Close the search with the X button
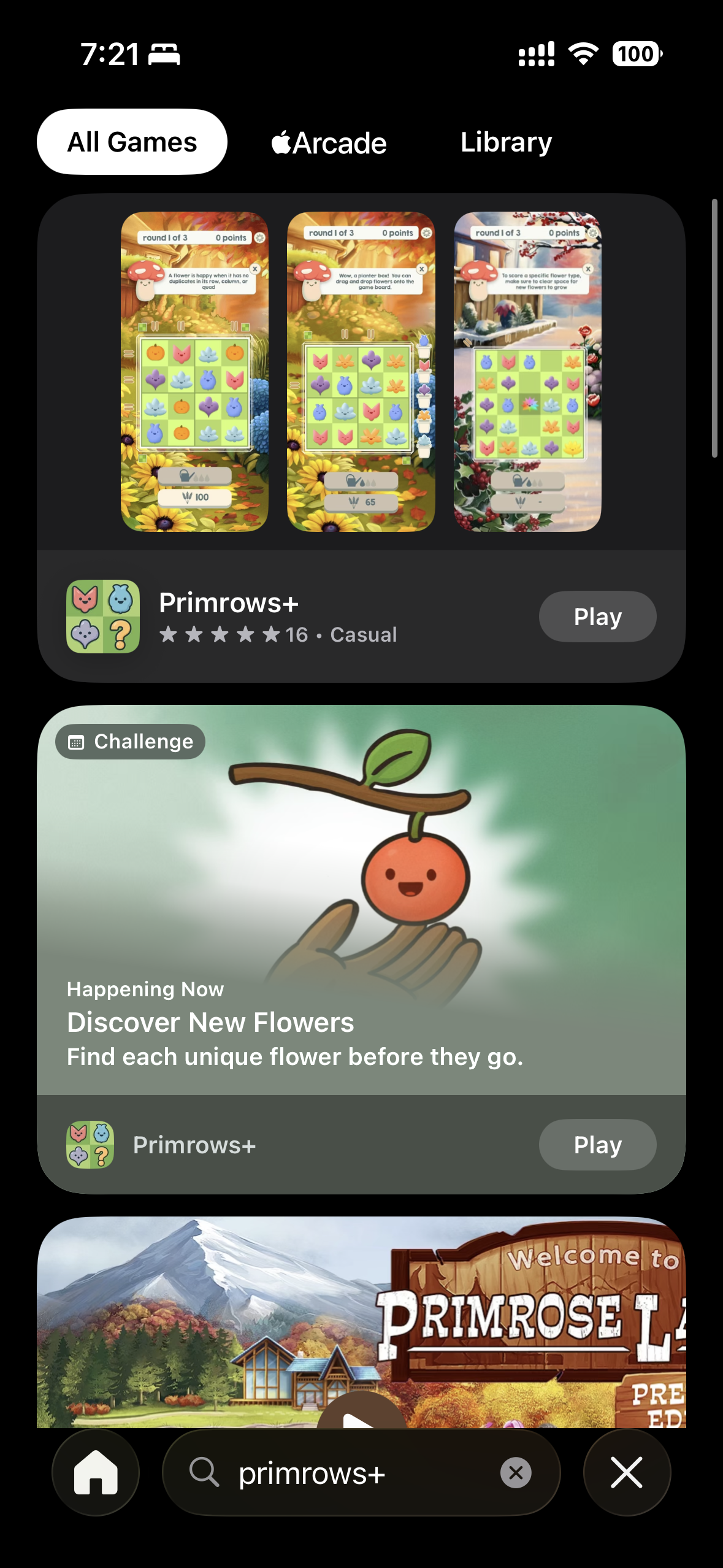This screenshot has width=723, height=1568. [x=626, y=1472]
